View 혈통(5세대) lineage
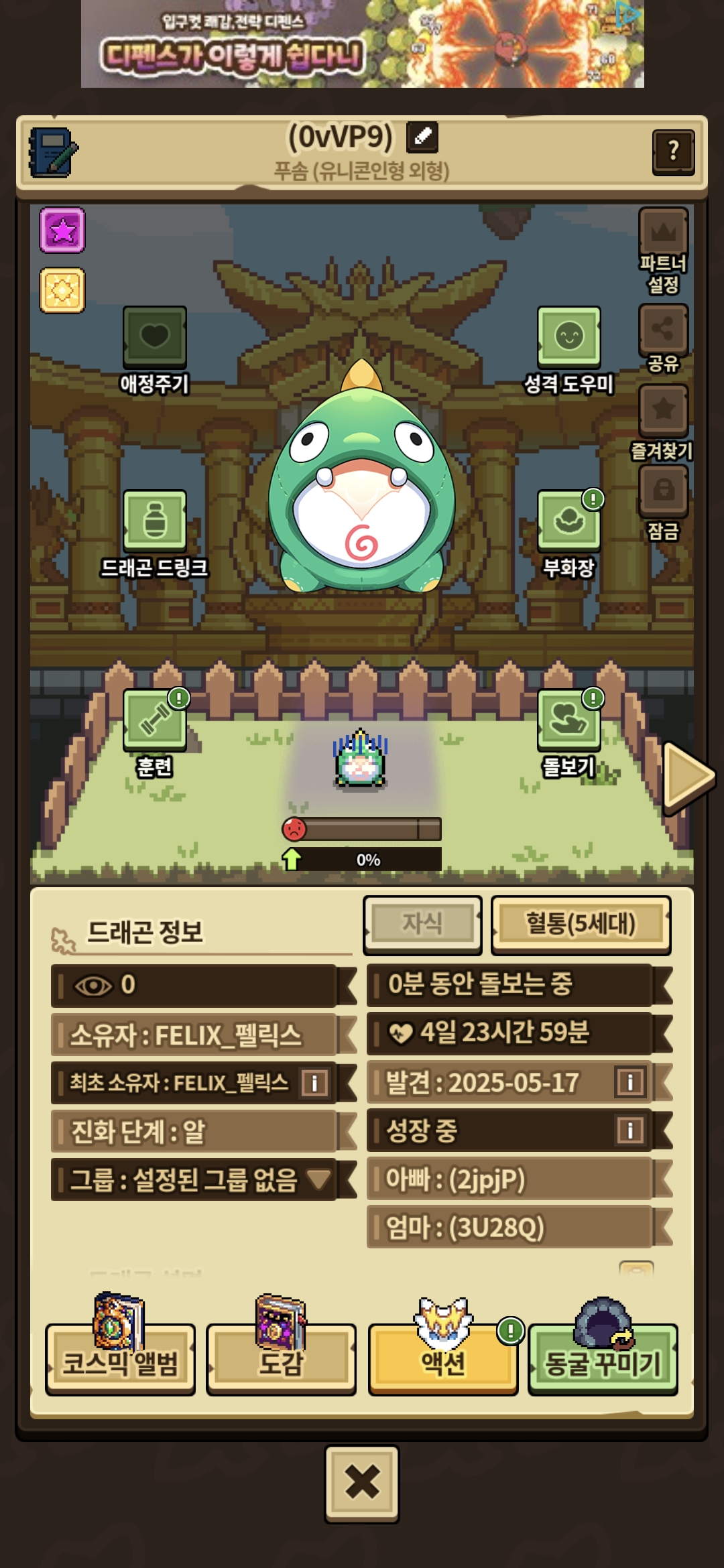Screen dimensions: 724x1568 581,925
